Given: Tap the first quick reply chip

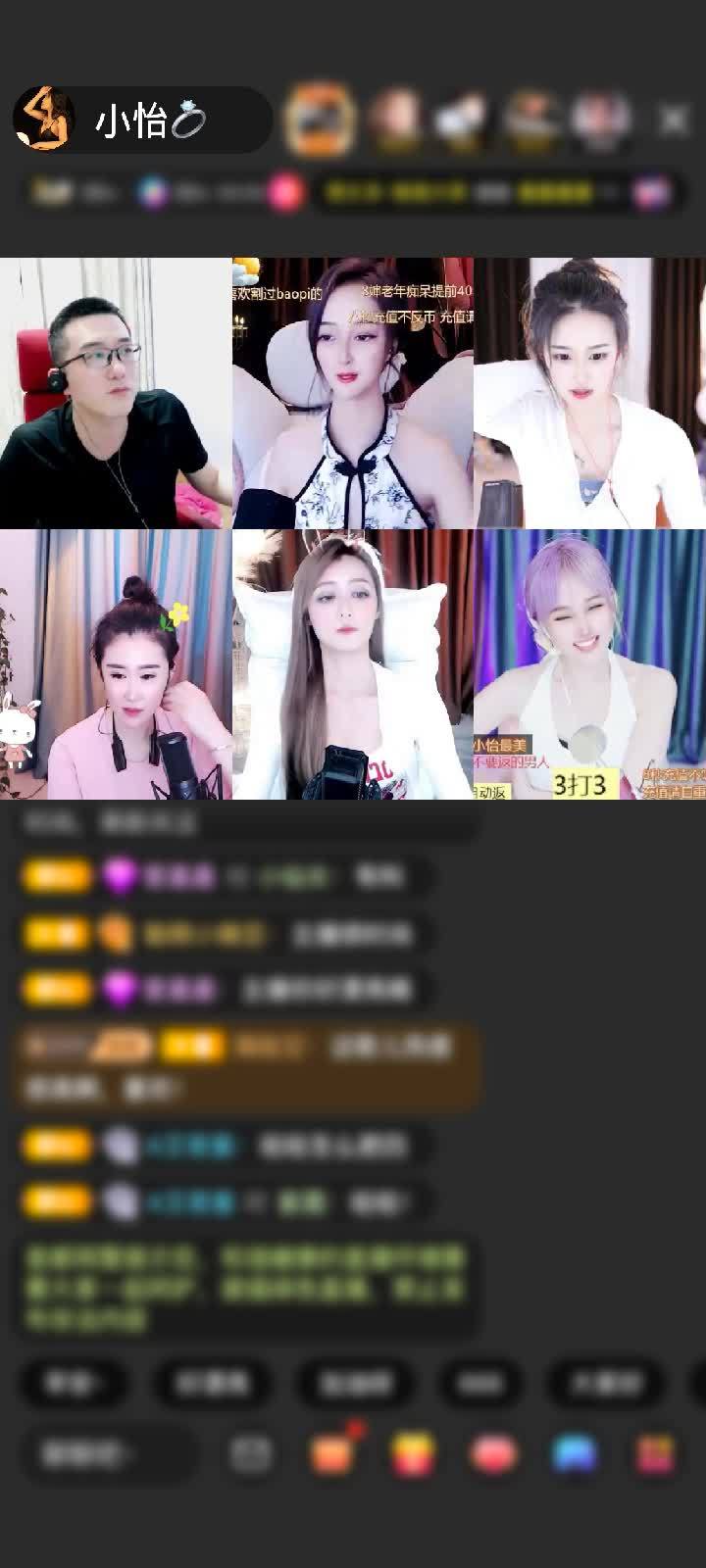Looking at the screenshot, I should (74, 1383).
